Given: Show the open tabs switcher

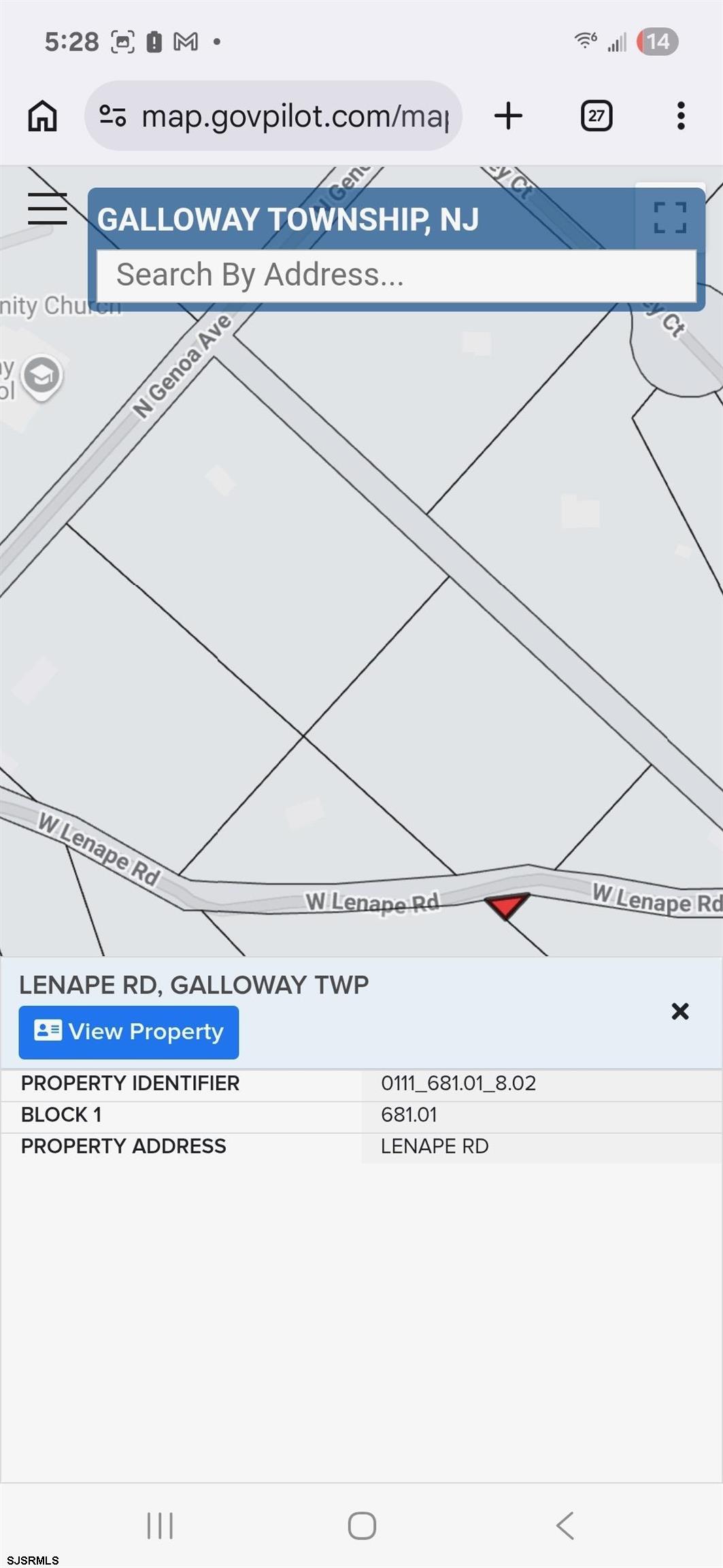Looking at the screenshot, I should click(x=596, y=116).
